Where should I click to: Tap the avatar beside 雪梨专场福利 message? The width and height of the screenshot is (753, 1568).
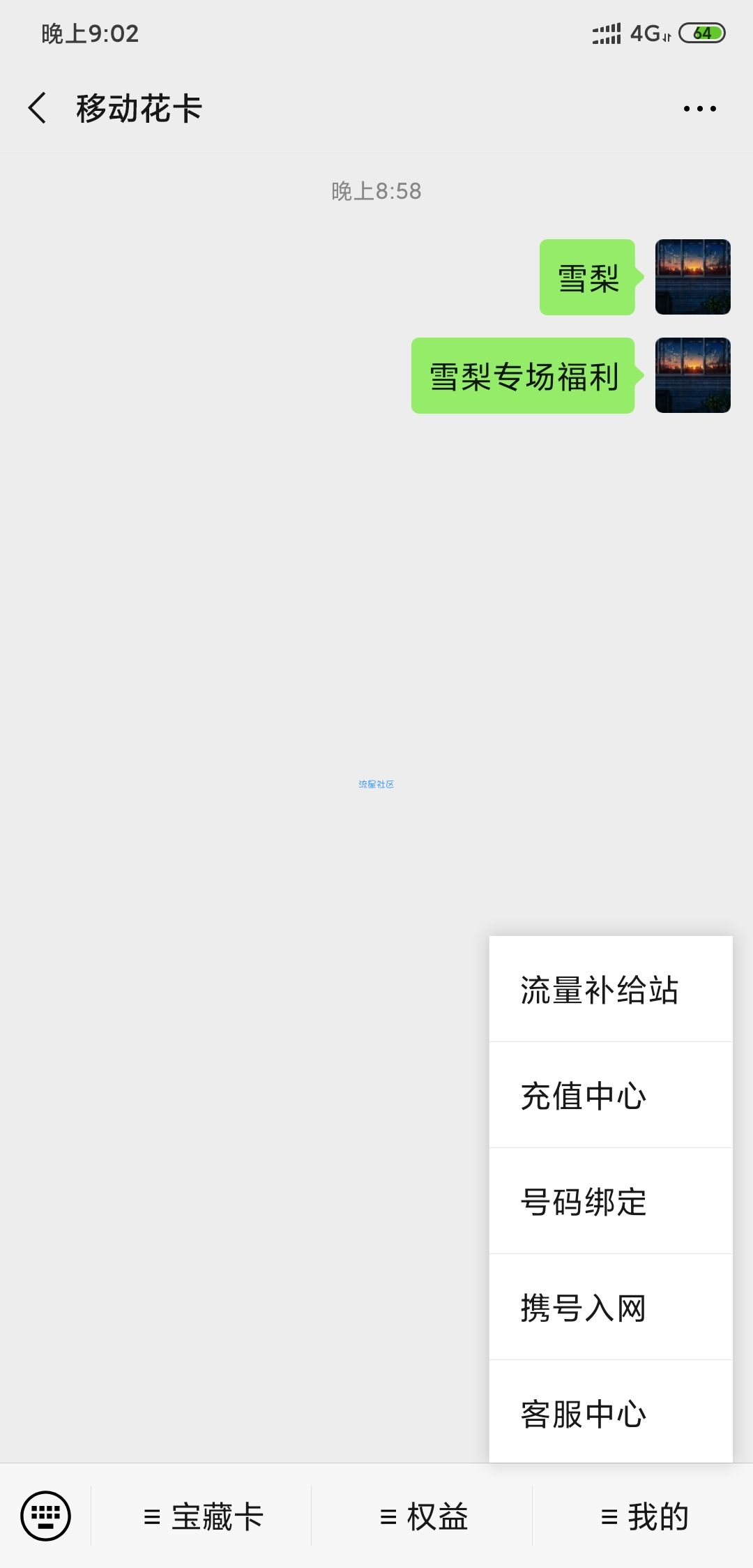tap(692, 375)
